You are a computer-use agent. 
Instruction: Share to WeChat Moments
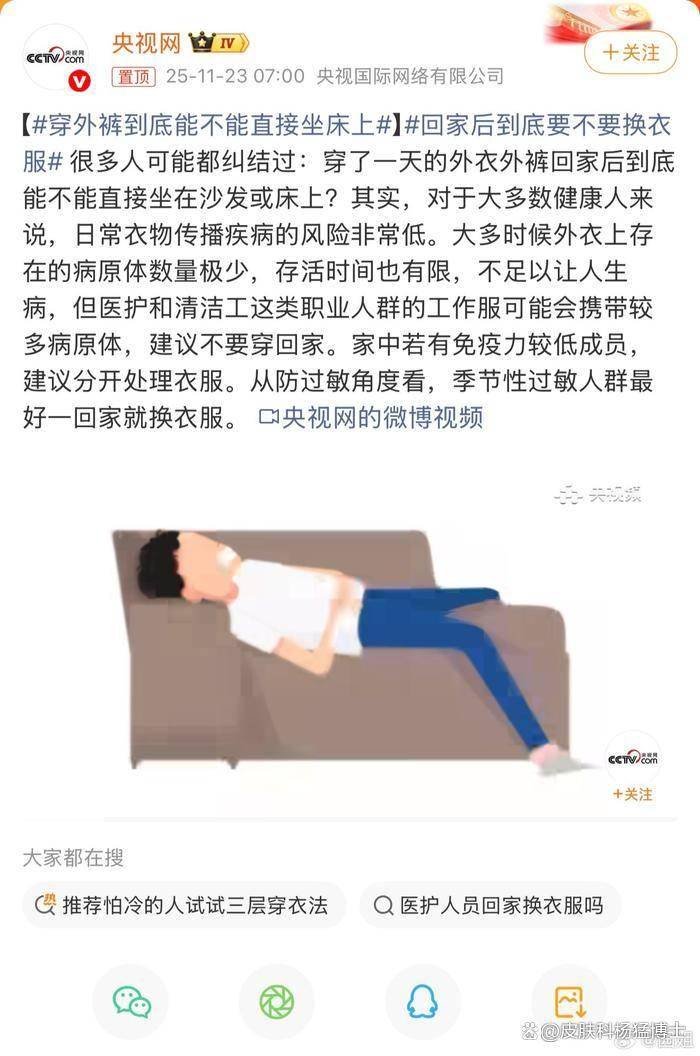click(x=277, y=1001)
